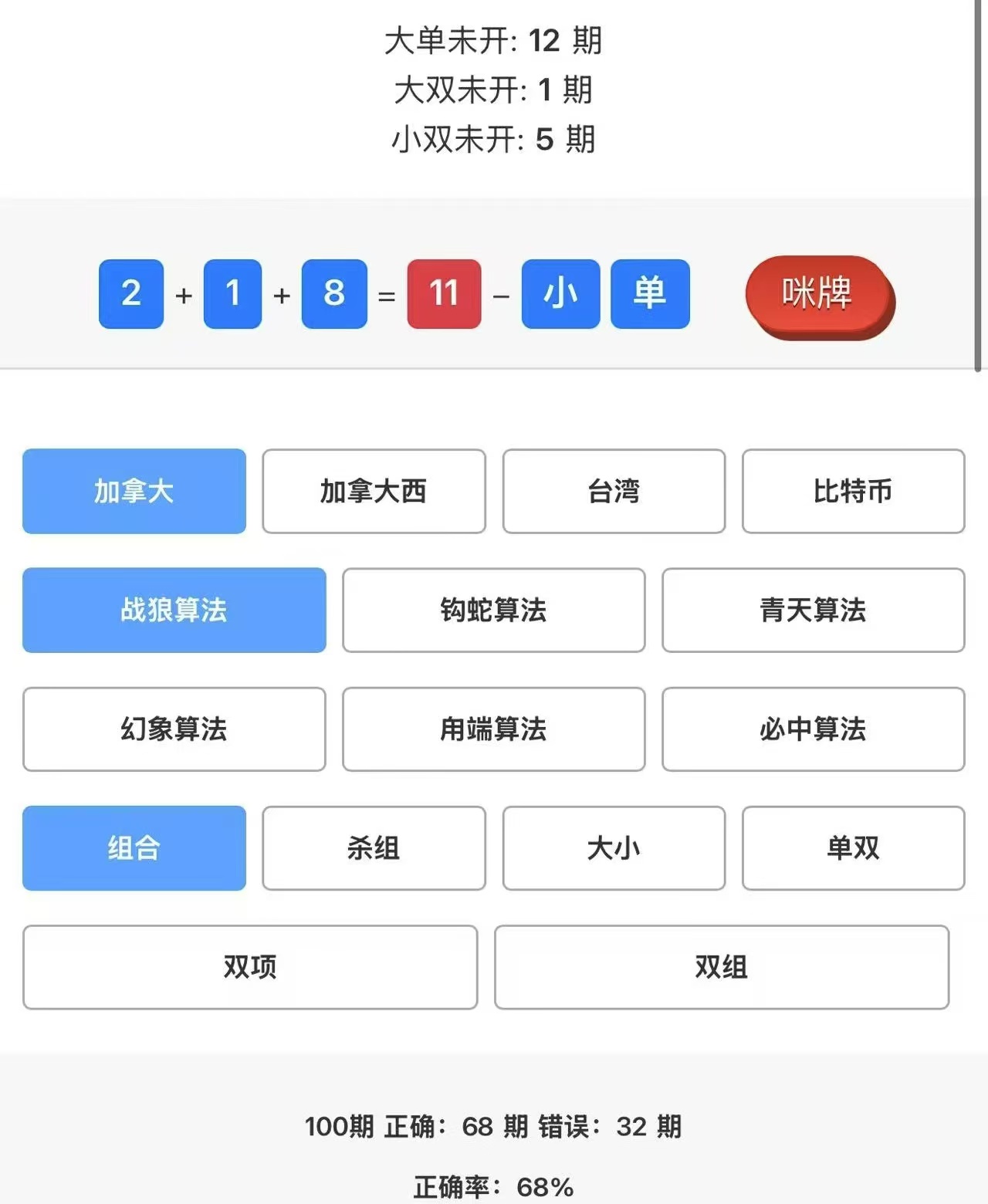Enable the 钩蛇算法 algorithm
Screen dimensions: 988x1204
(x=493, y=610)
